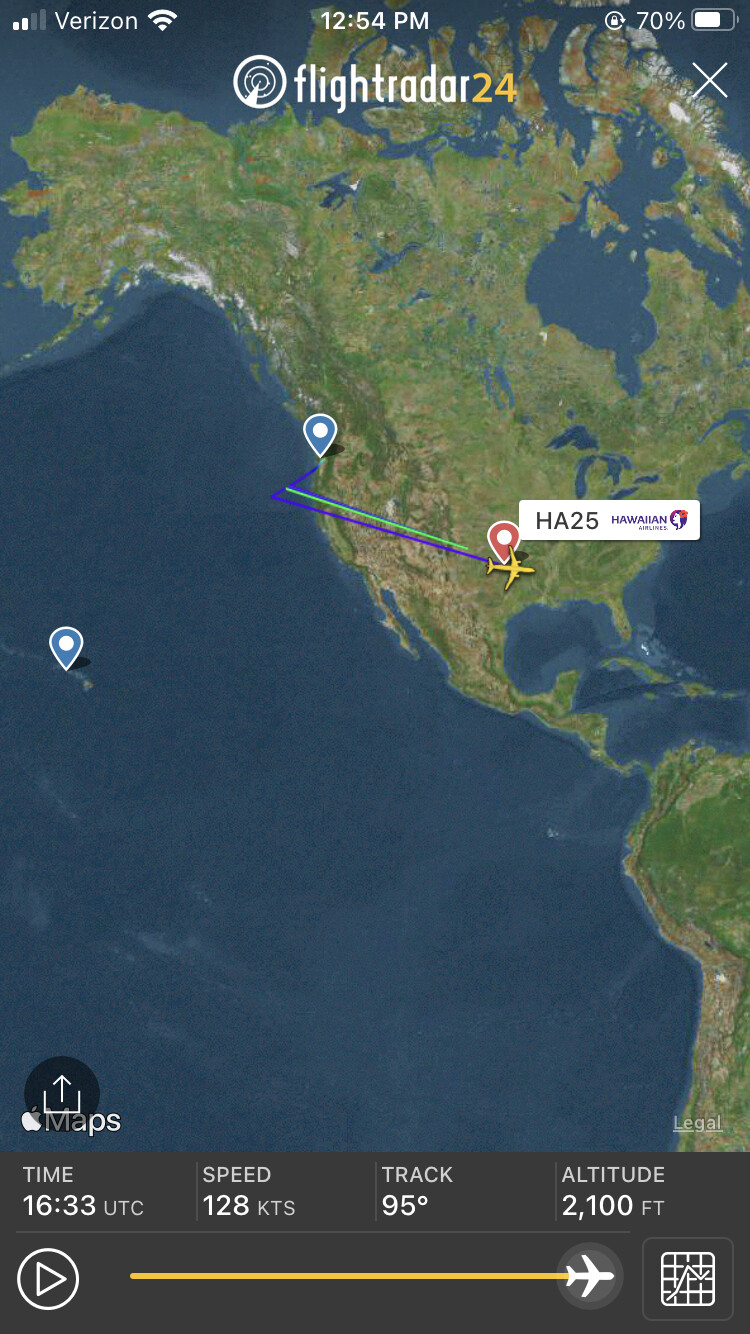Open the altitude and speed graph
This screenshot has height=1334, width=750.
point(687,1278)
